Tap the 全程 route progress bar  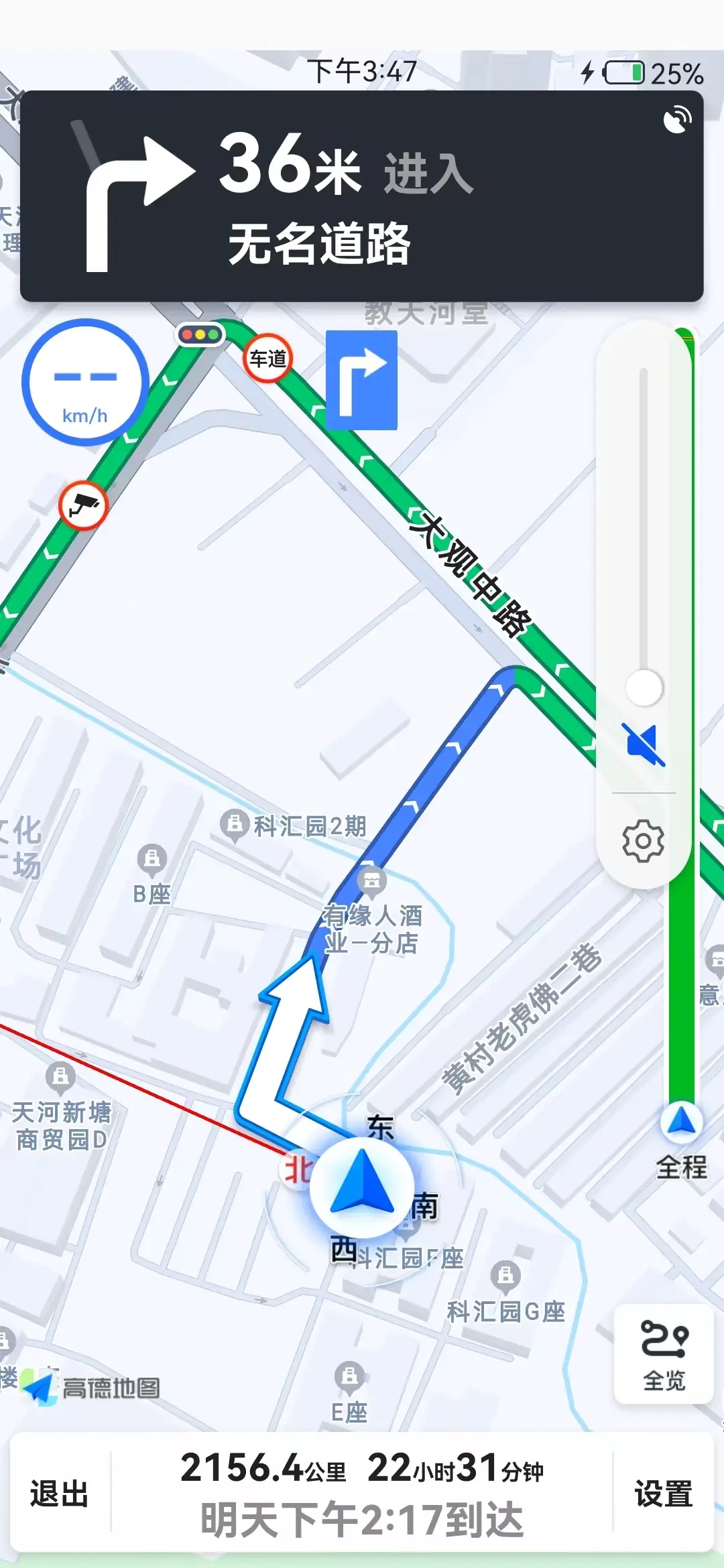tap(682, 737)
